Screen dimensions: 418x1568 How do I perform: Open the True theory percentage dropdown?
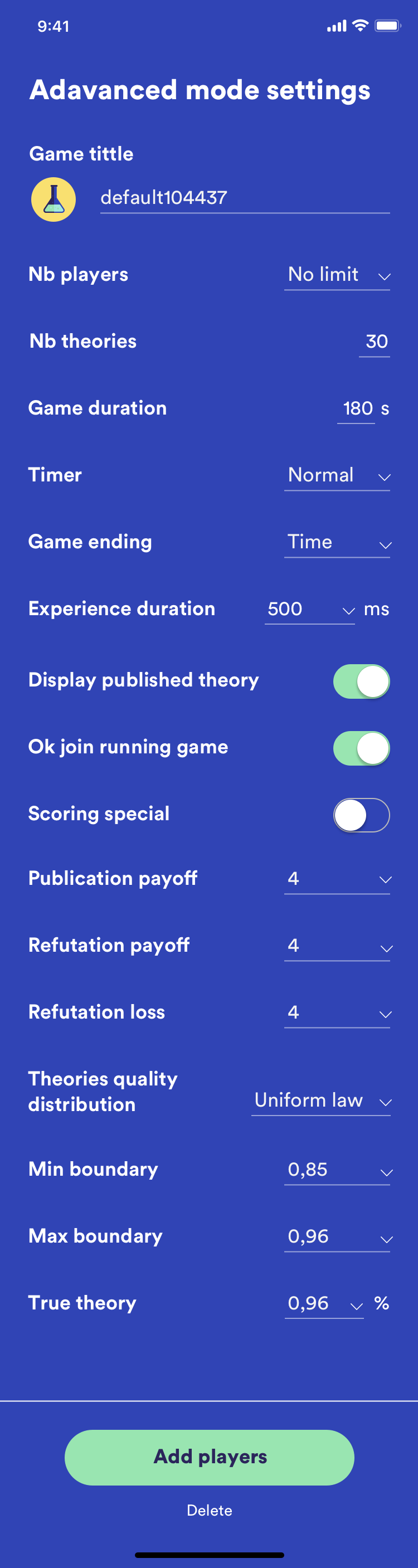click(324, 1304)
